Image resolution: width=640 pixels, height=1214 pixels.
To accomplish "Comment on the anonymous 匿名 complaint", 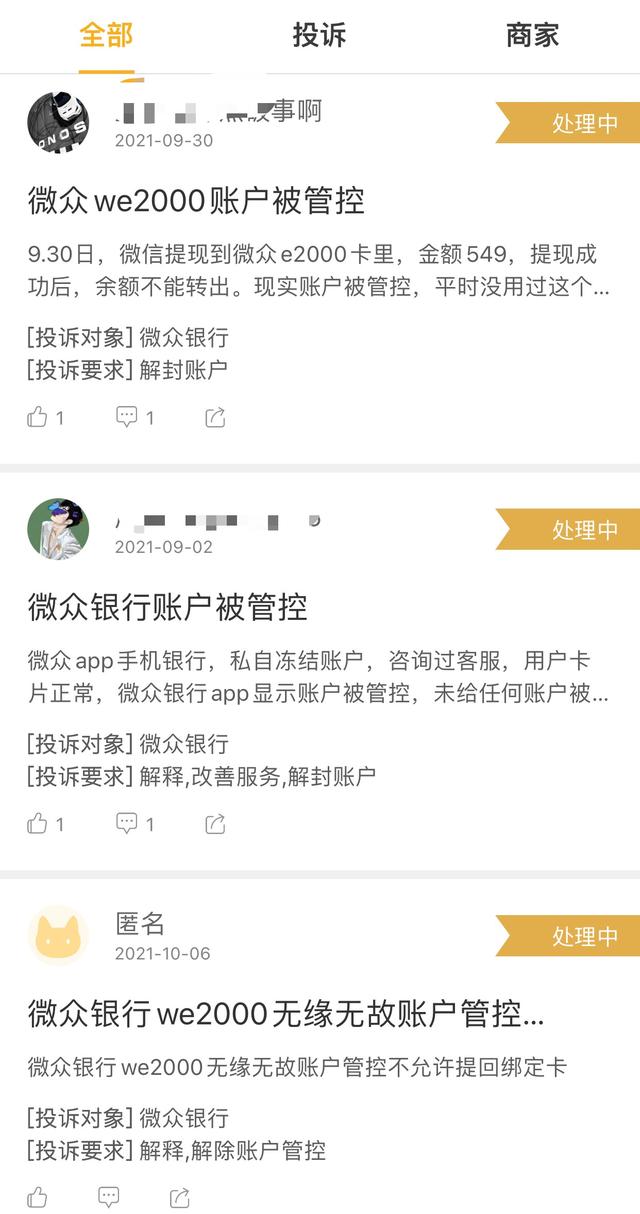I will (109, 1196).
